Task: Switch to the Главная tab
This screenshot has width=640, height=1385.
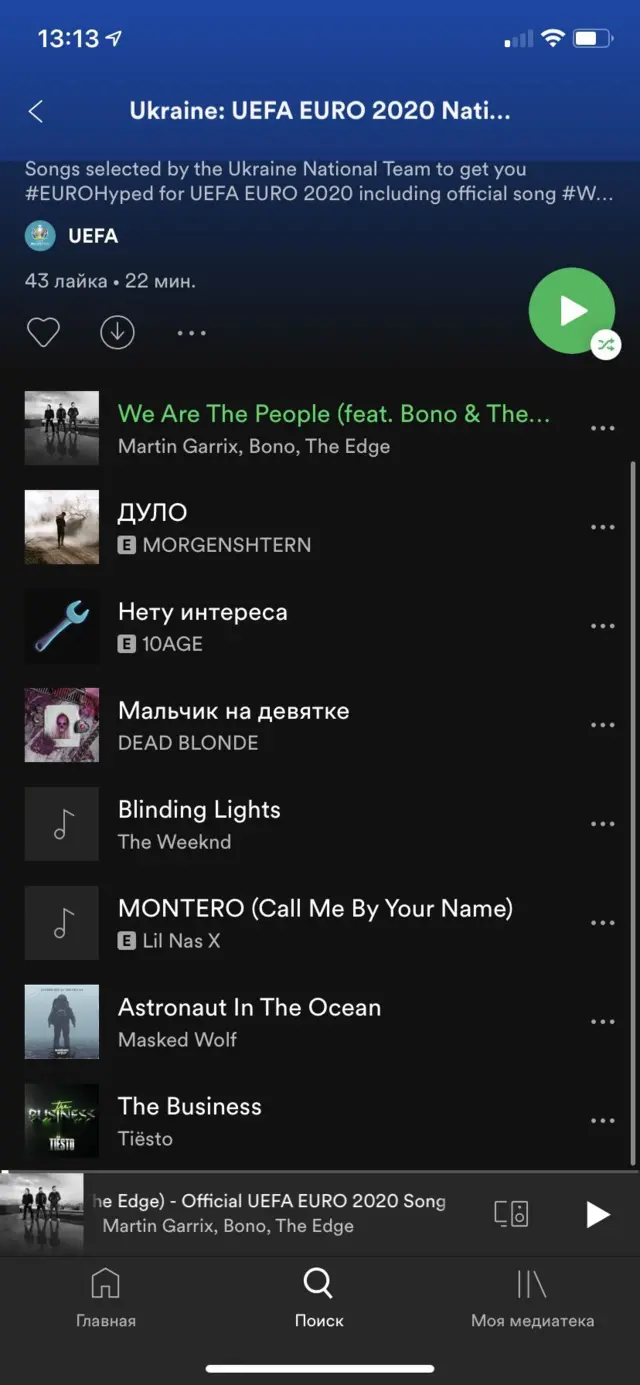Action: (105, 1298)
